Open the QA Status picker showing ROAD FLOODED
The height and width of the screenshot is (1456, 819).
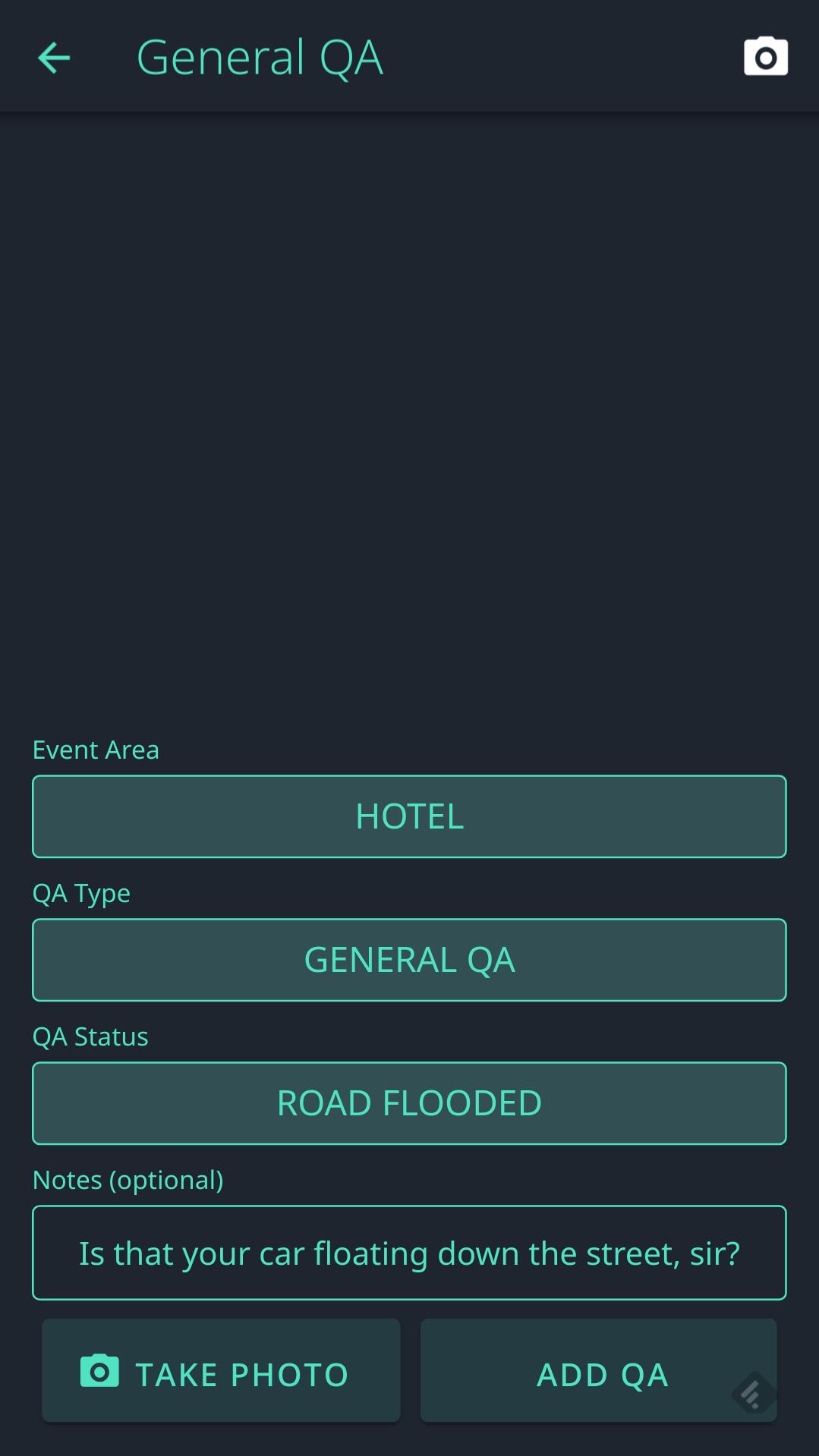pos(409,1102)
